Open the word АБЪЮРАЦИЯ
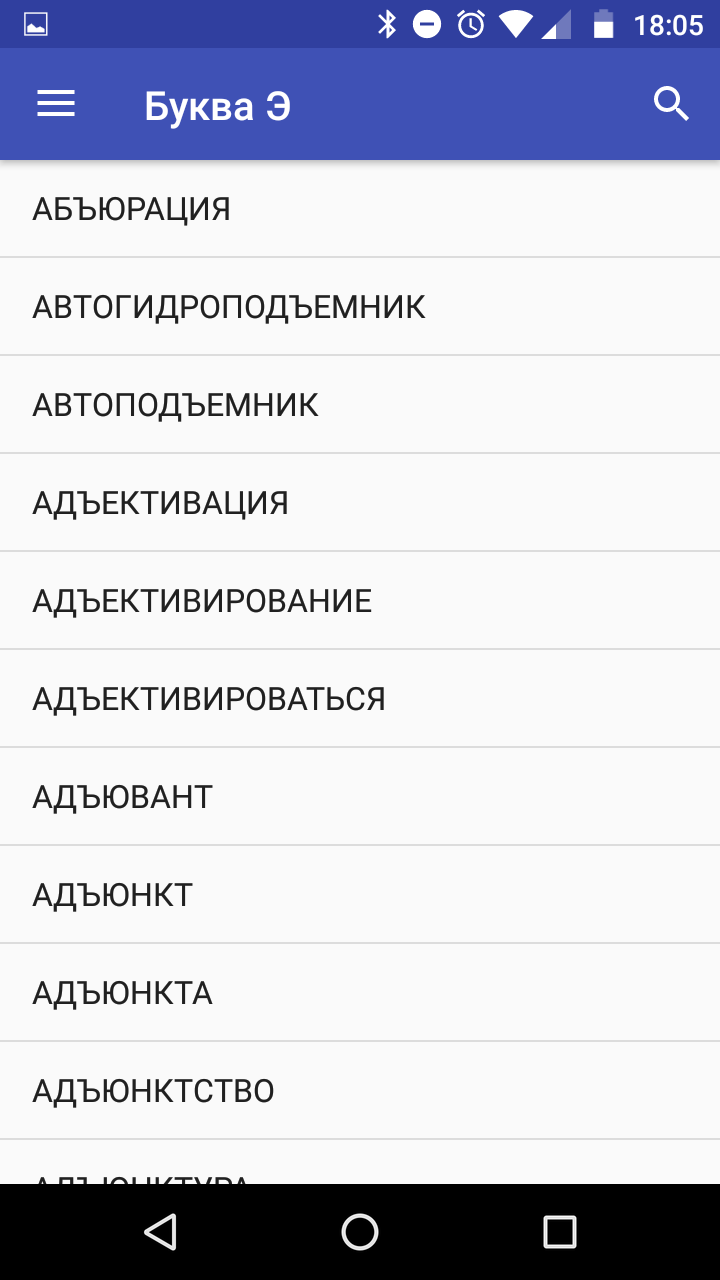 [x=360, y=209]
